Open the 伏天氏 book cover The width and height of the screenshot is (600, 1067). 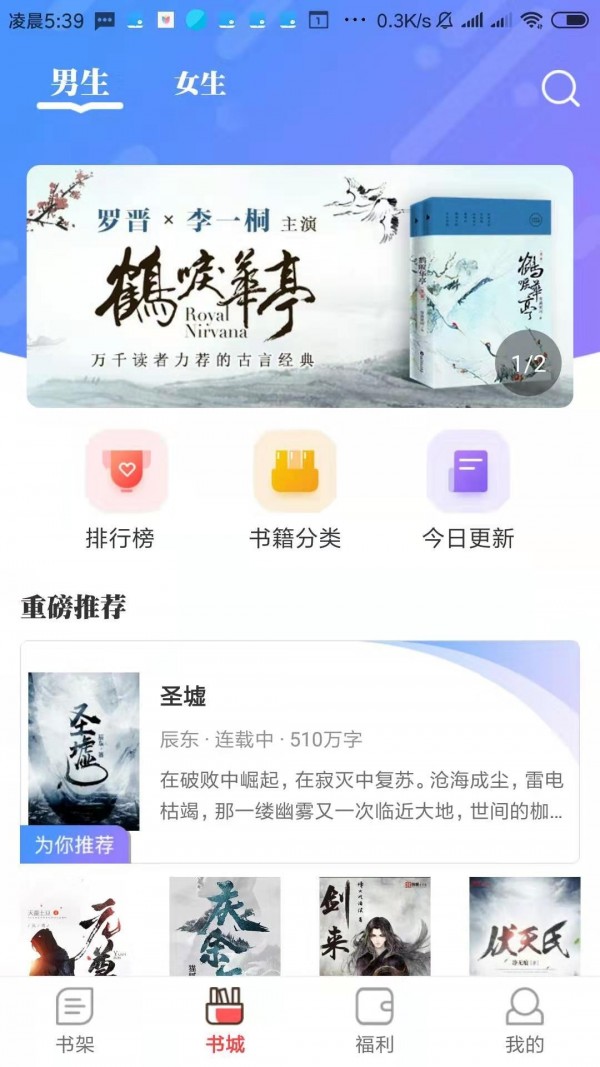point(525,926)
